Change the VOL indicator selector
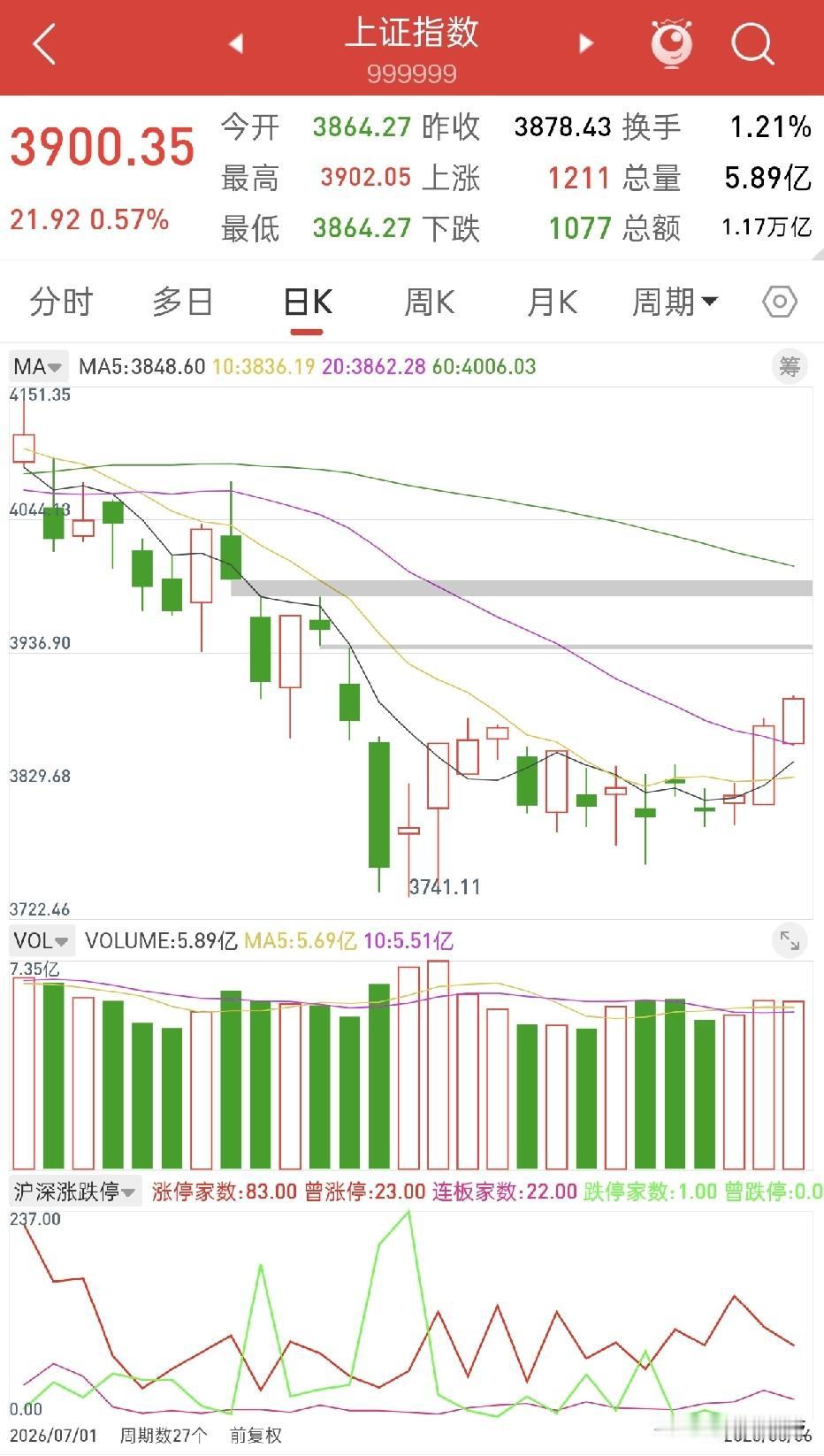 pos(41,940)
